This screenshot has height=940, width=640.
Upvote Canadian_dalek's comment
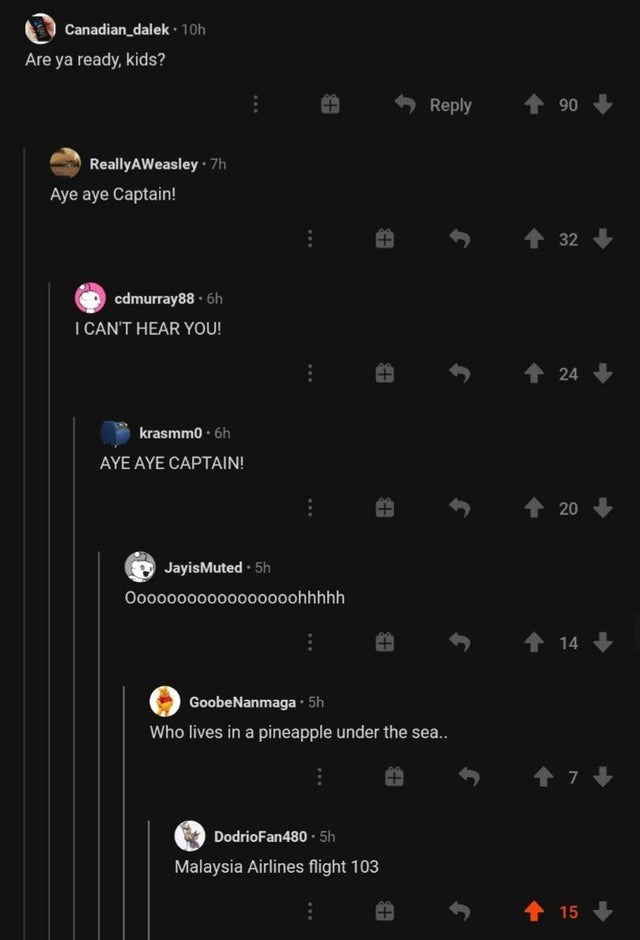click(534, 105)
